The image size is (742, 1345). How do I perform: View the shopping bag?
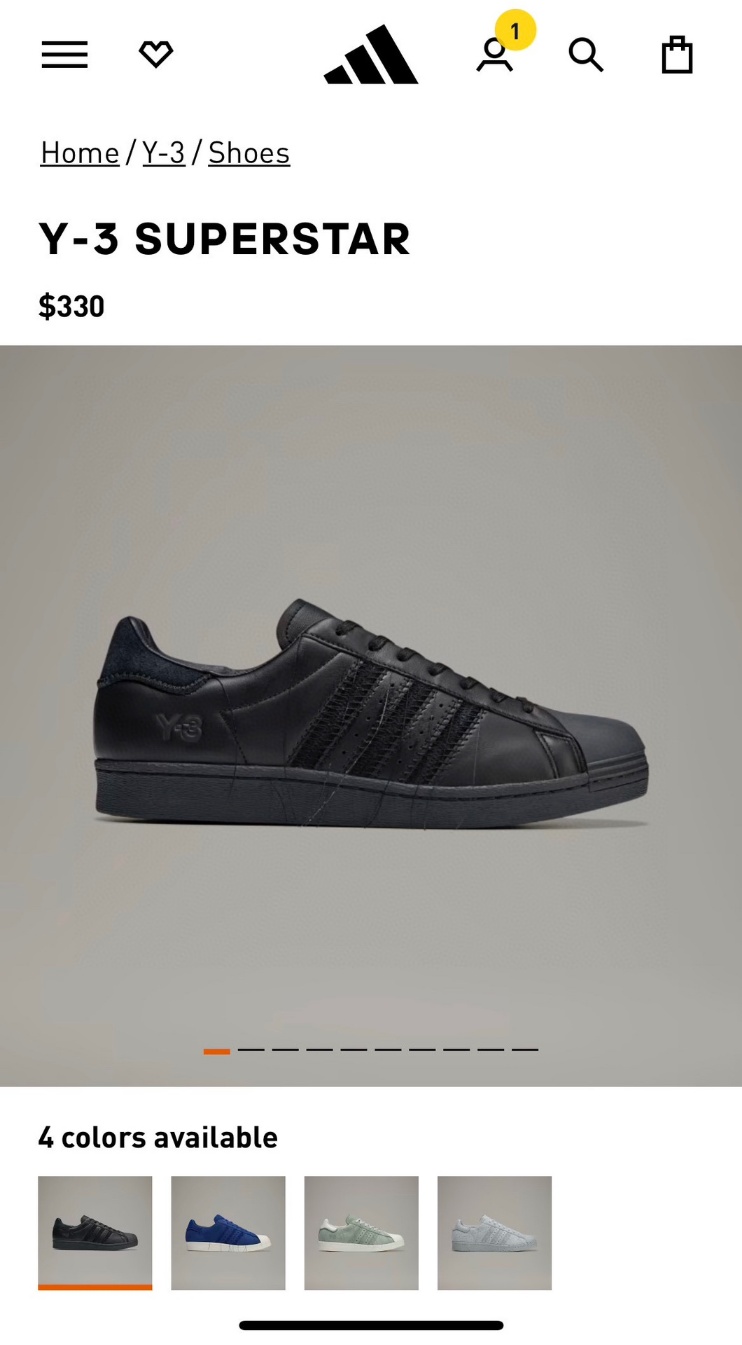(677, 55)
